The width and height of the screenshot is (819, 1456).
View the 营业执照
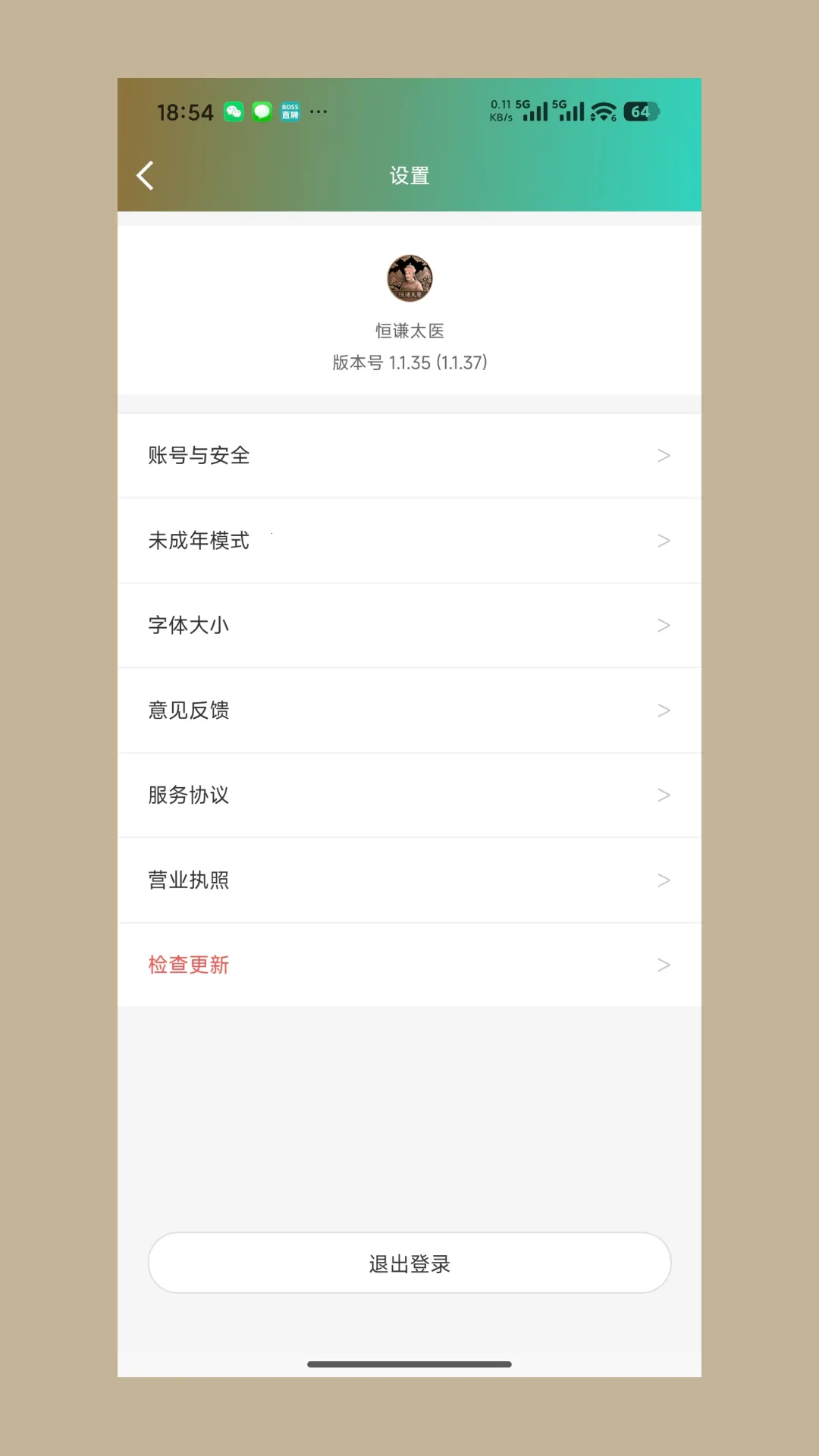point(409,880)
